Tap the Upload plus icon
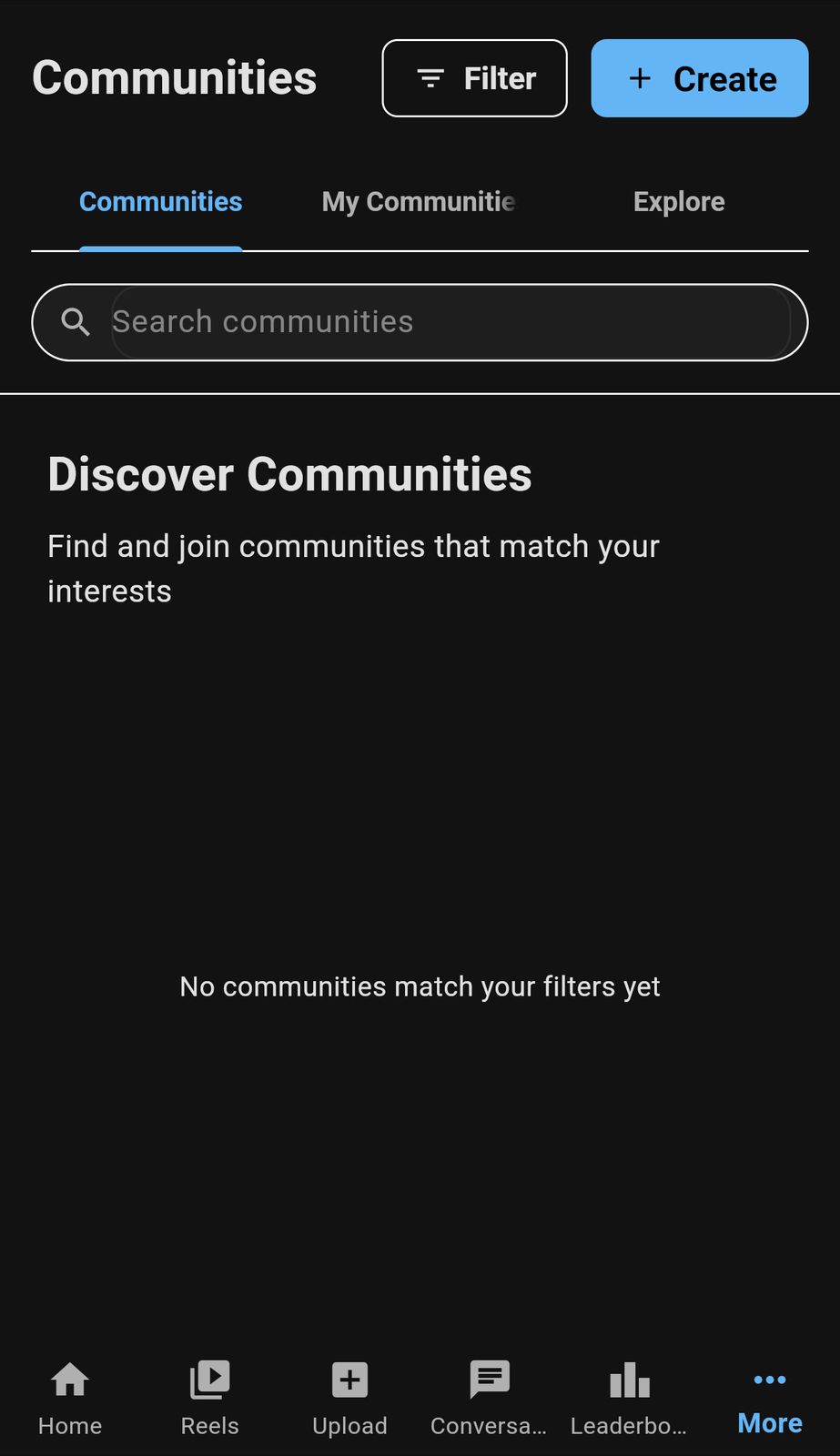 (x=349, y=1379)
